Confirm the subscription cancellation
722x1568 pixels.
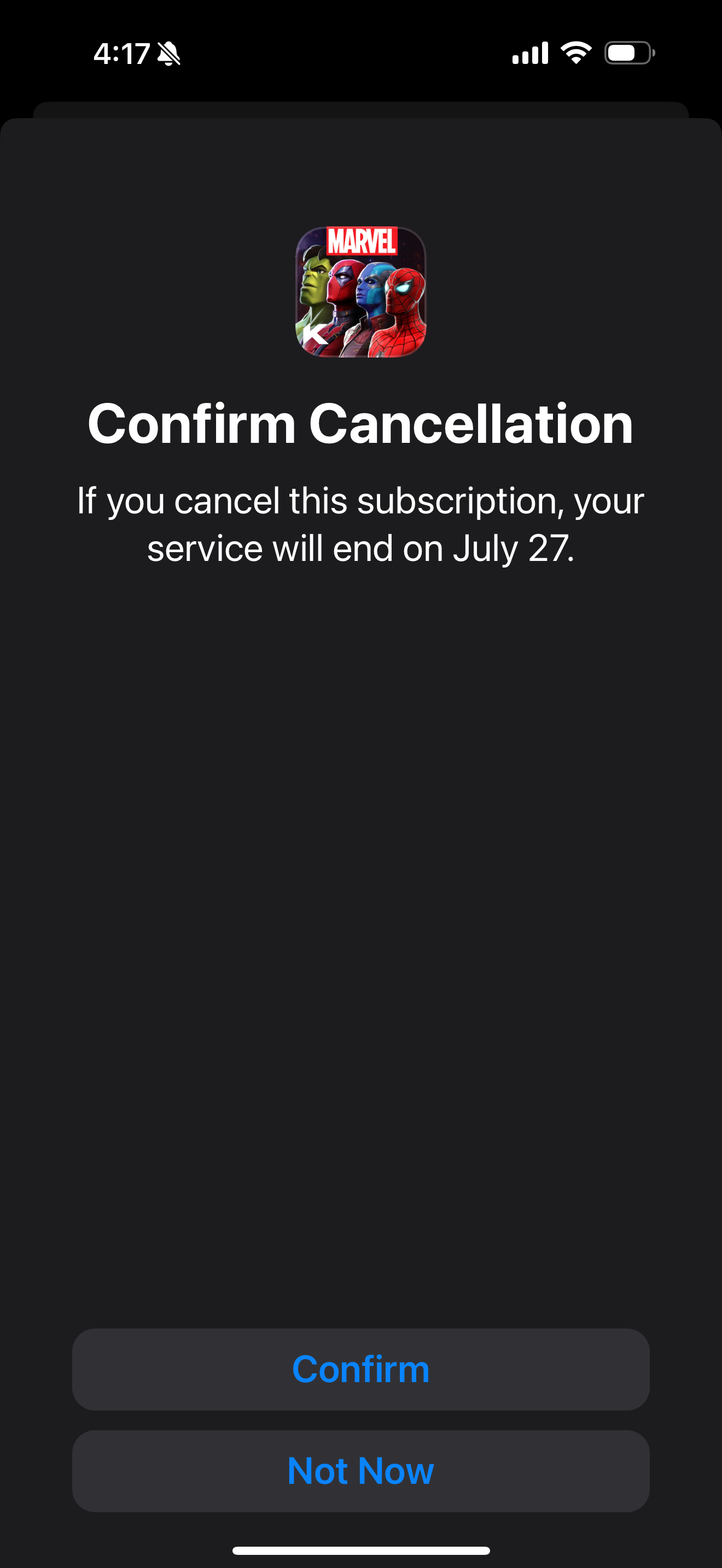[360, 1369]
